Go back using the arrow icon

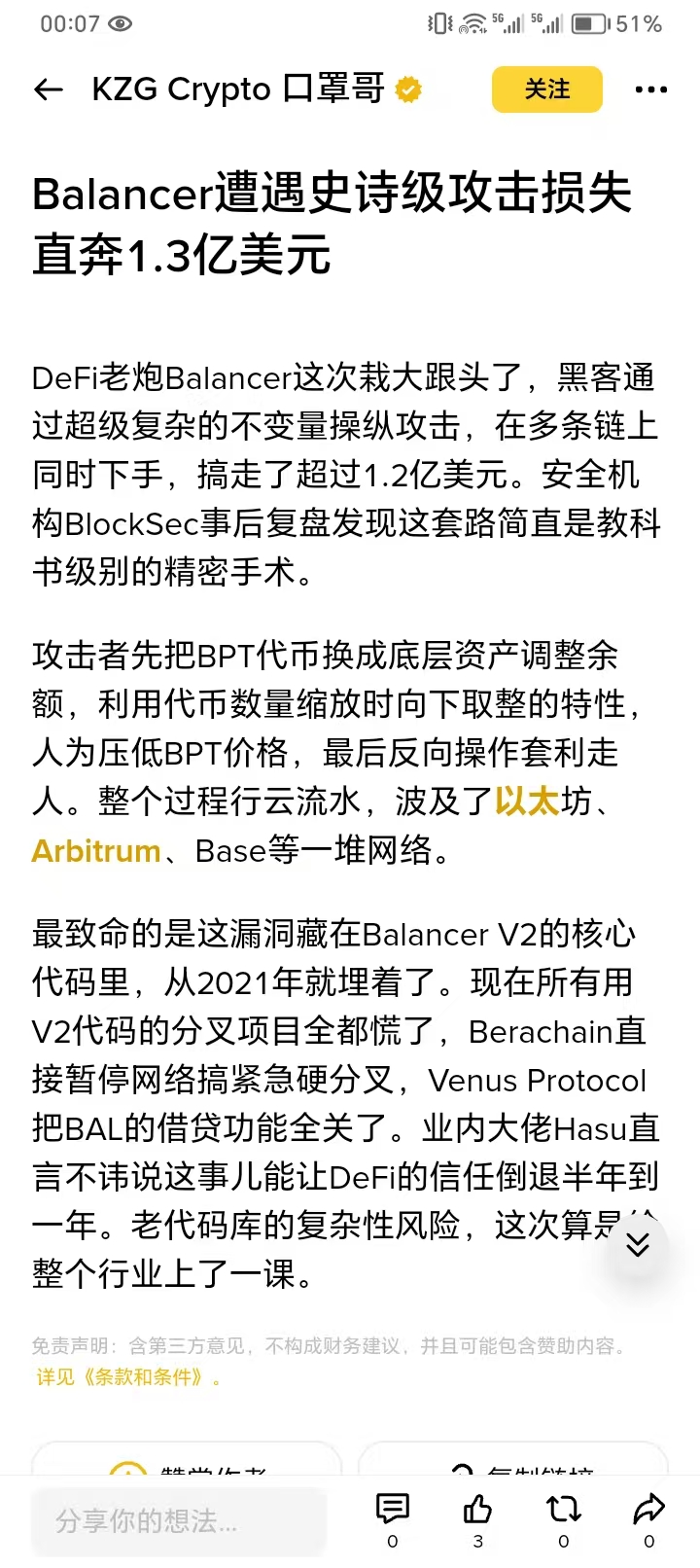48,89
